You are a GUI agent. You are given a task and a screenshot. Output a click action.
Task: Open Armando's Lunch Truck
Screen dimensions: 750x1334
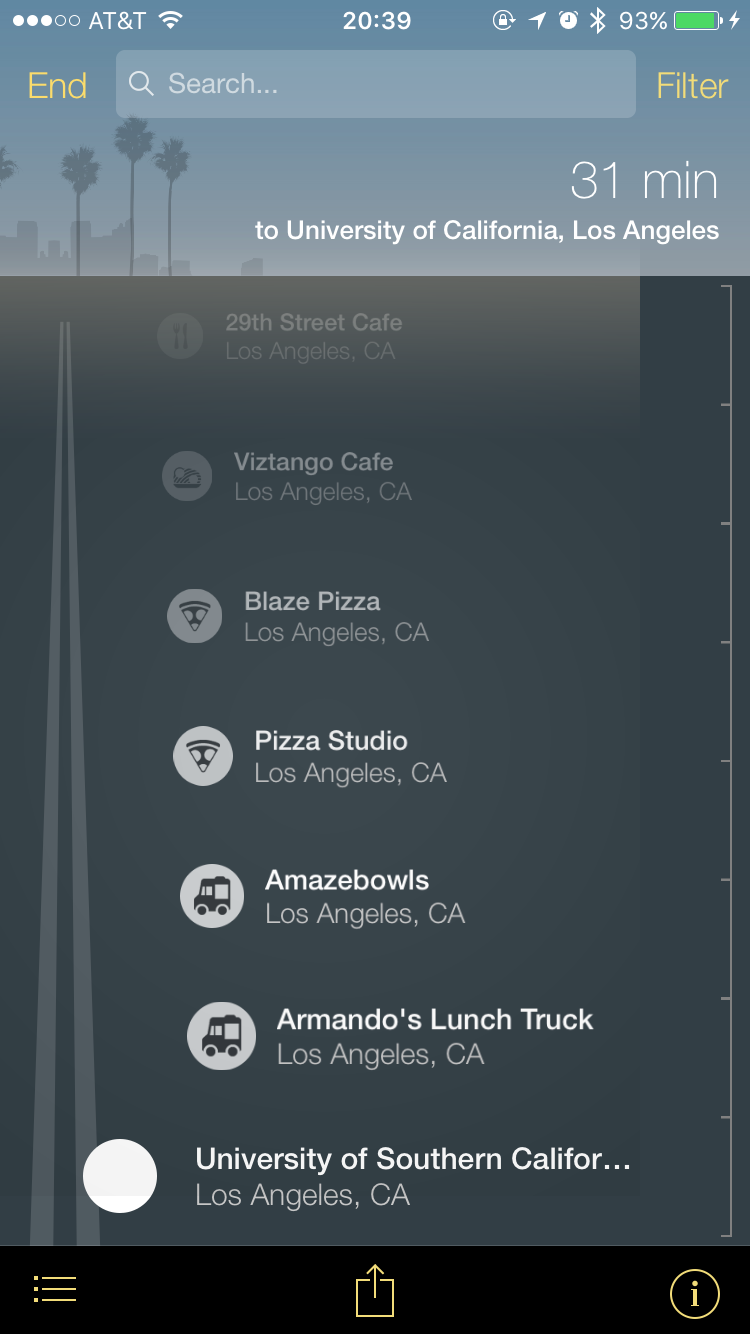[x=434, y=1036]
